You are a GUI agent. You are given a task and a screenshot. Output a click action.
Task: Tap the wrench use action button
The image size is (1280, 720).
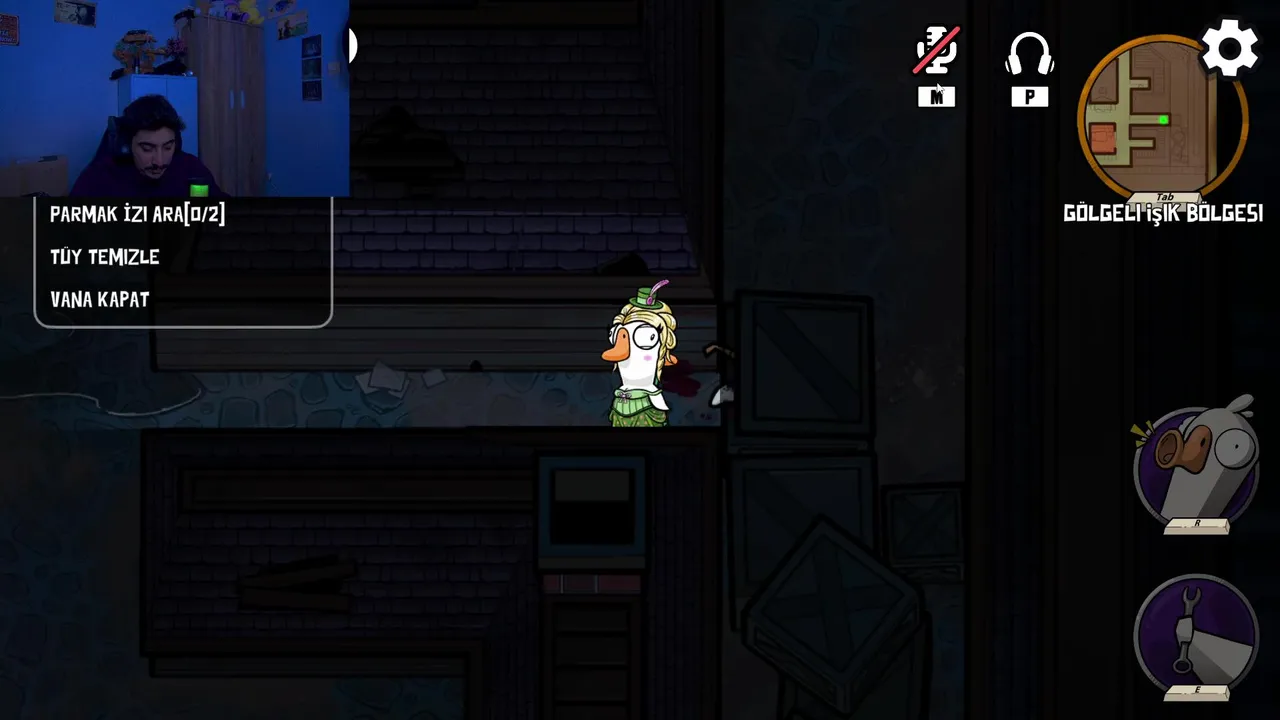(1196, 634)
